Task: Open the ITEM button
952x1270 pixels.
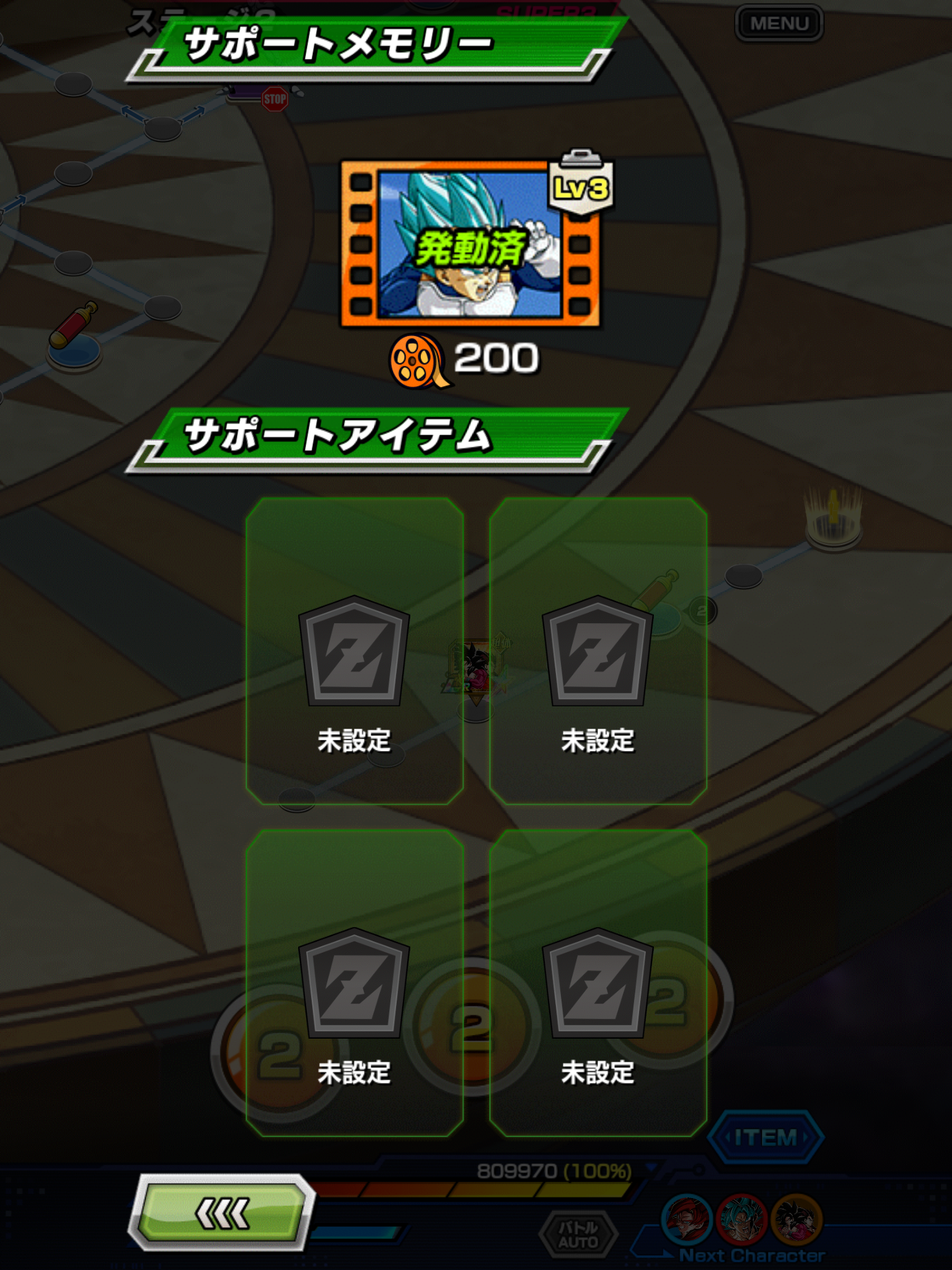Action: (x=765, y=1137)
